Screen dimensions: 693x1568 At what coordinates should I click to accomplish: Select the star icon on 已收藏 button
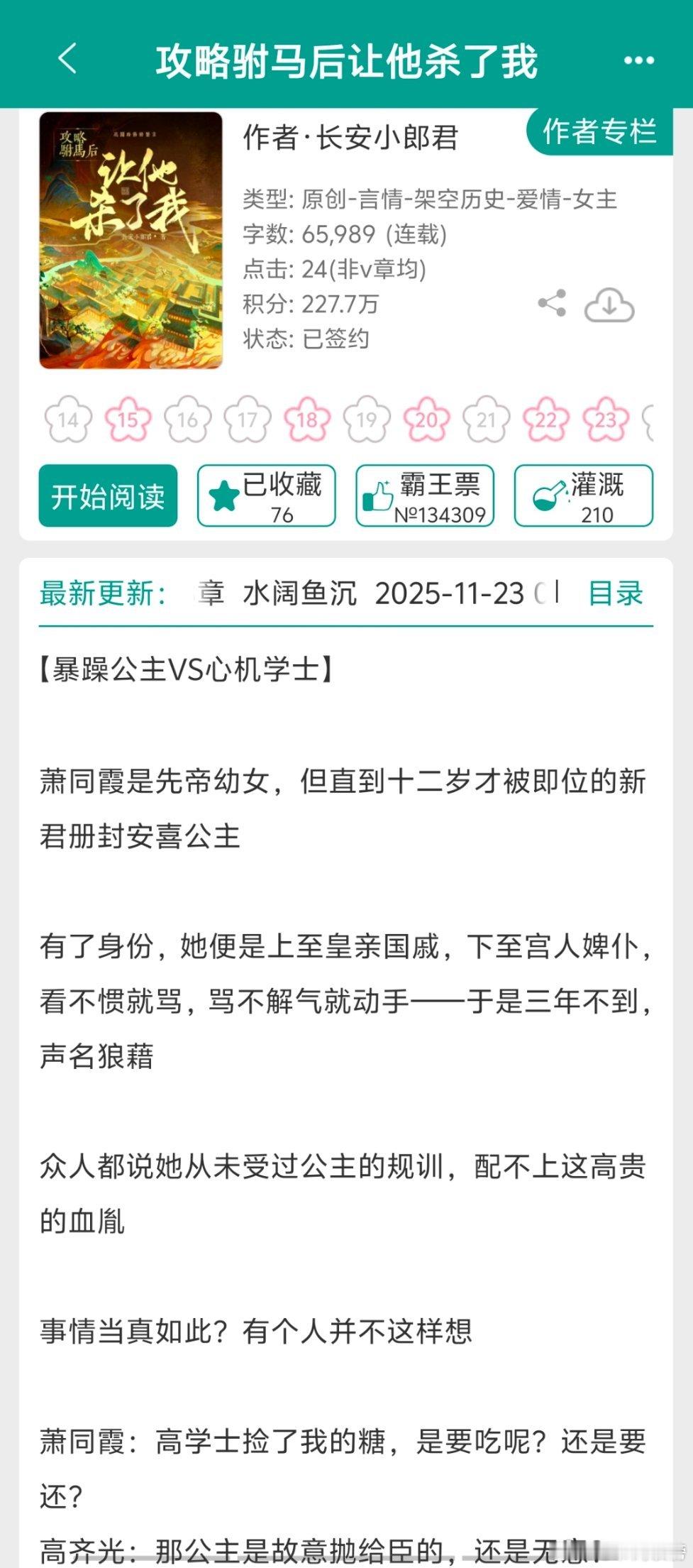coord(224,486)
